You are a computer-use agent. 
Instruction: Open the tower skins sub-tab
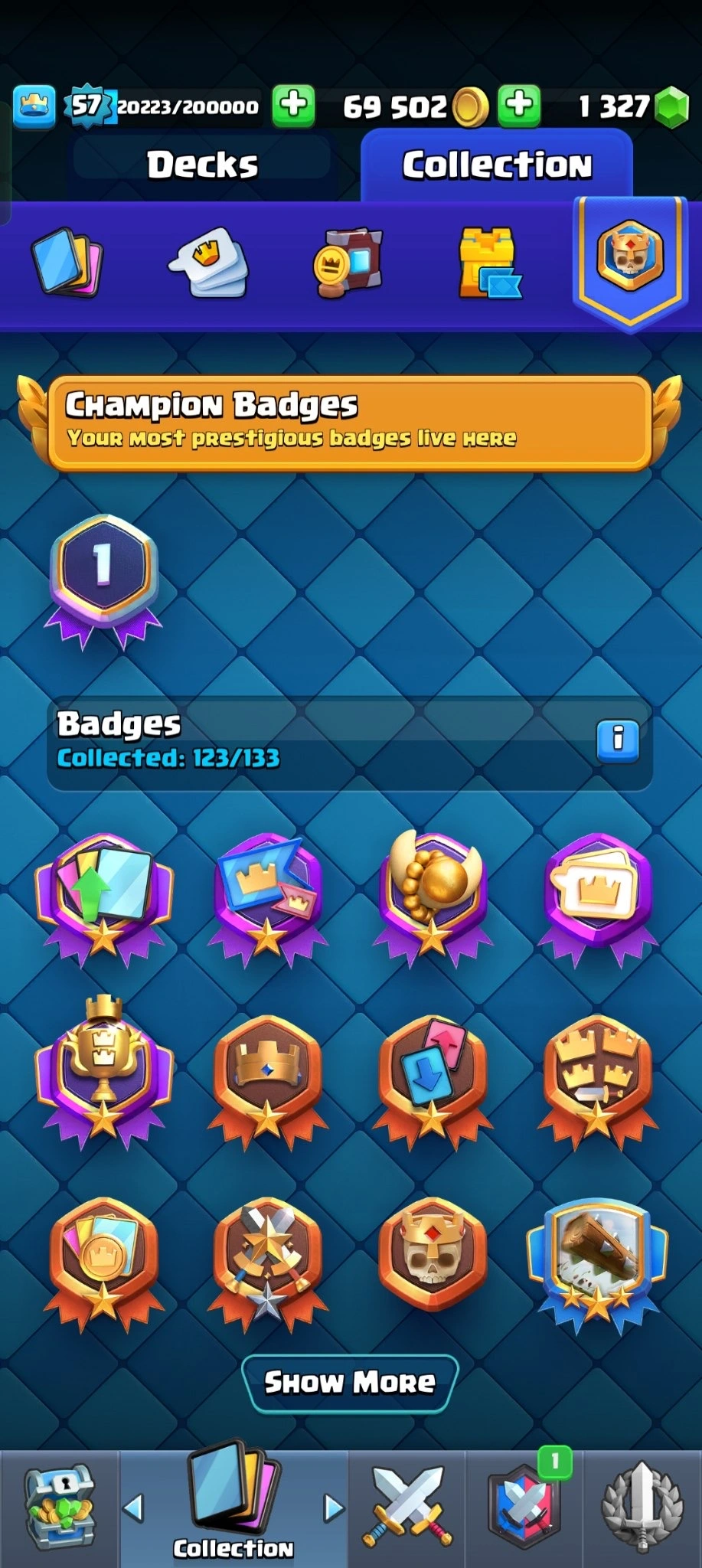tap(489, 262)
